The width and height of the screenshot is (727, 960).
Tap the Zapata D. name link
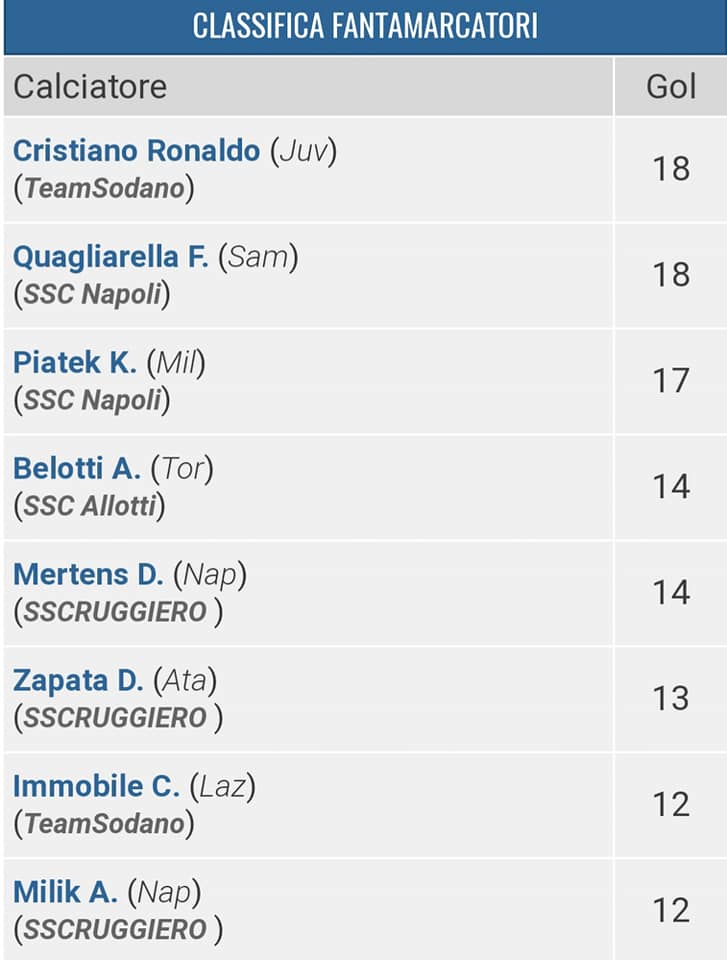(x=78, y=681)
